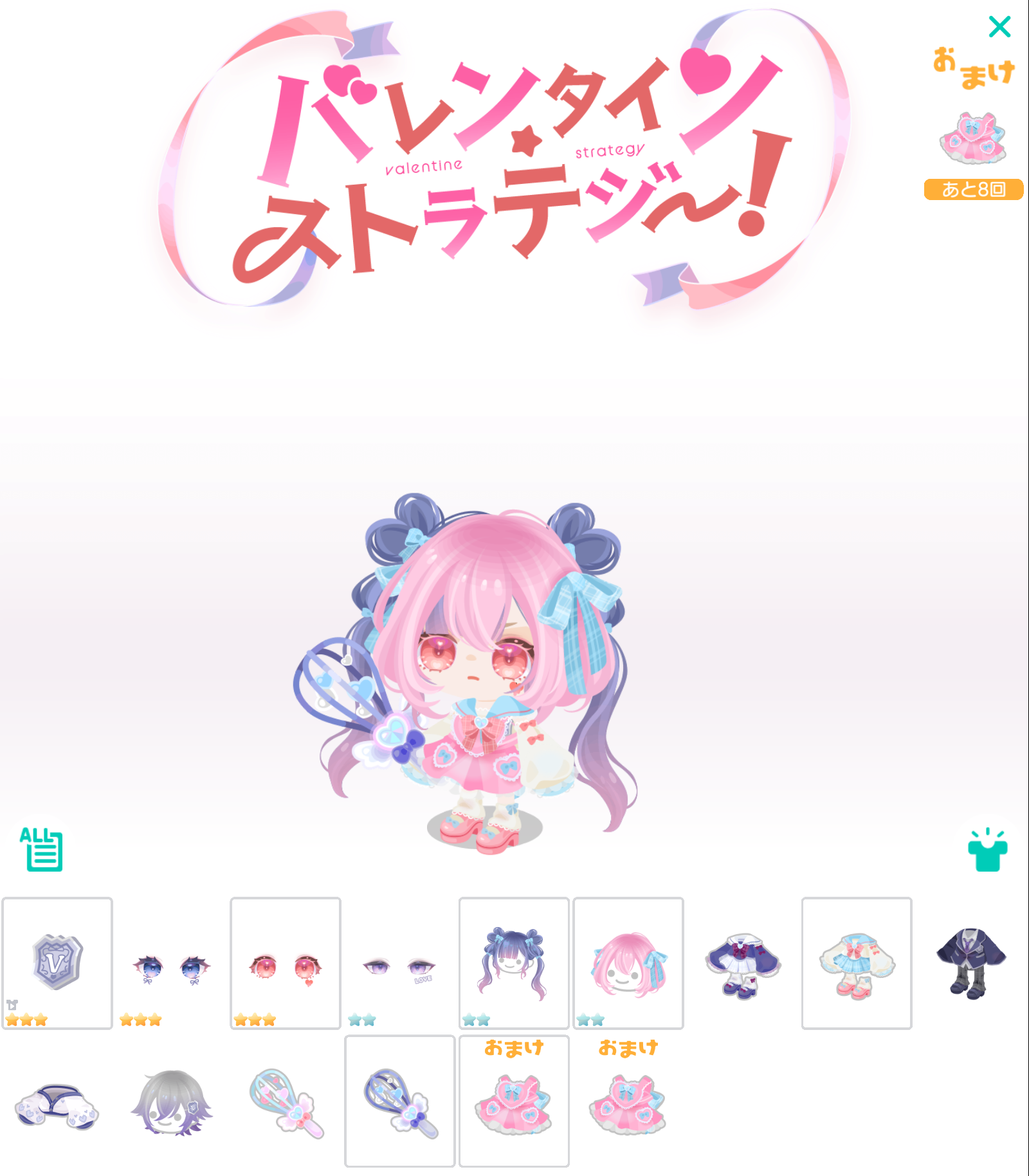Select the framed おまけ pink heart dress
Screen dimensions: 1029x1176
coord(514,1103)
